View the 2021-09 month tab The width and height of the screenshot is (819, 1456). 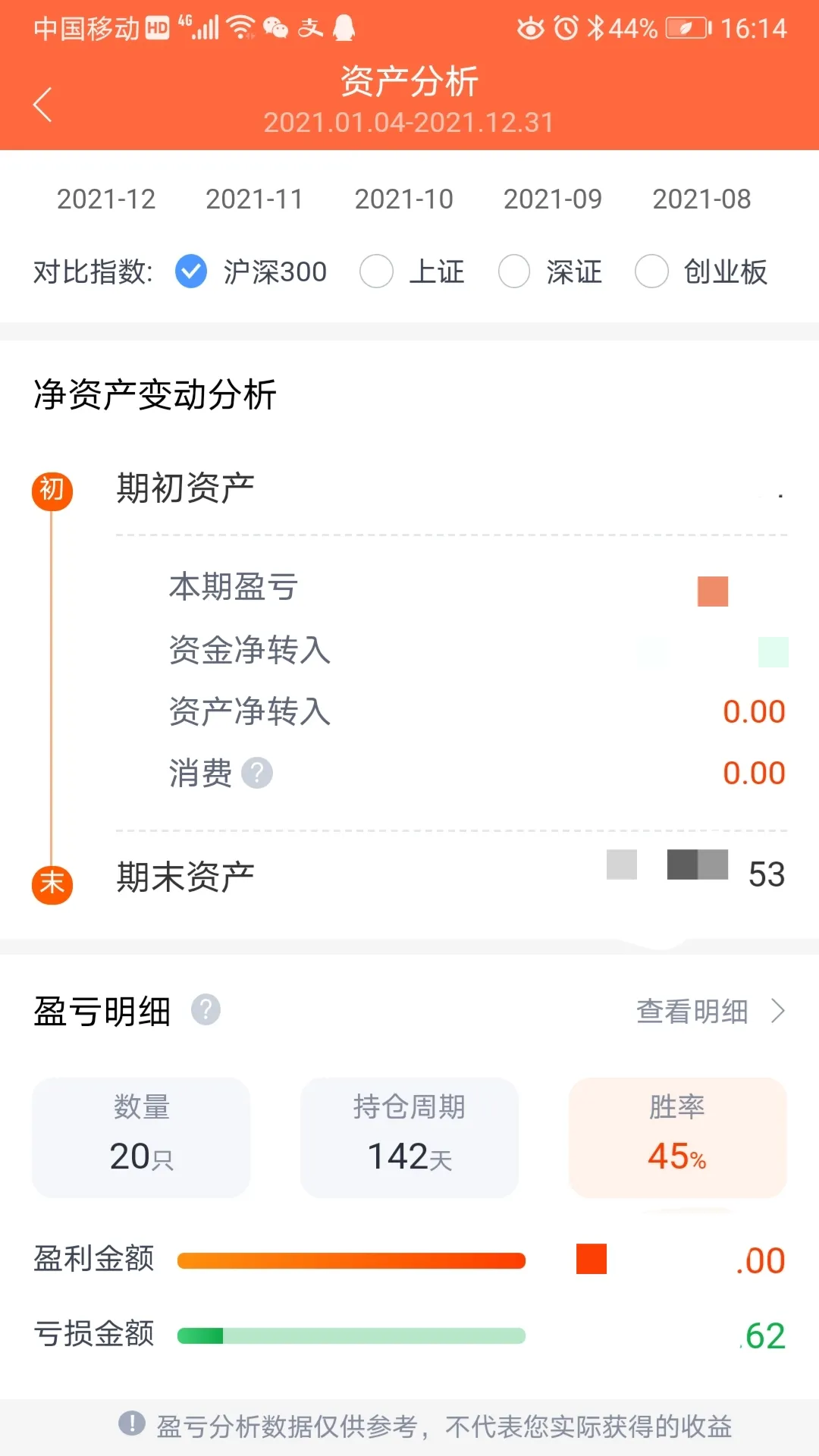[x=553, y=199]
